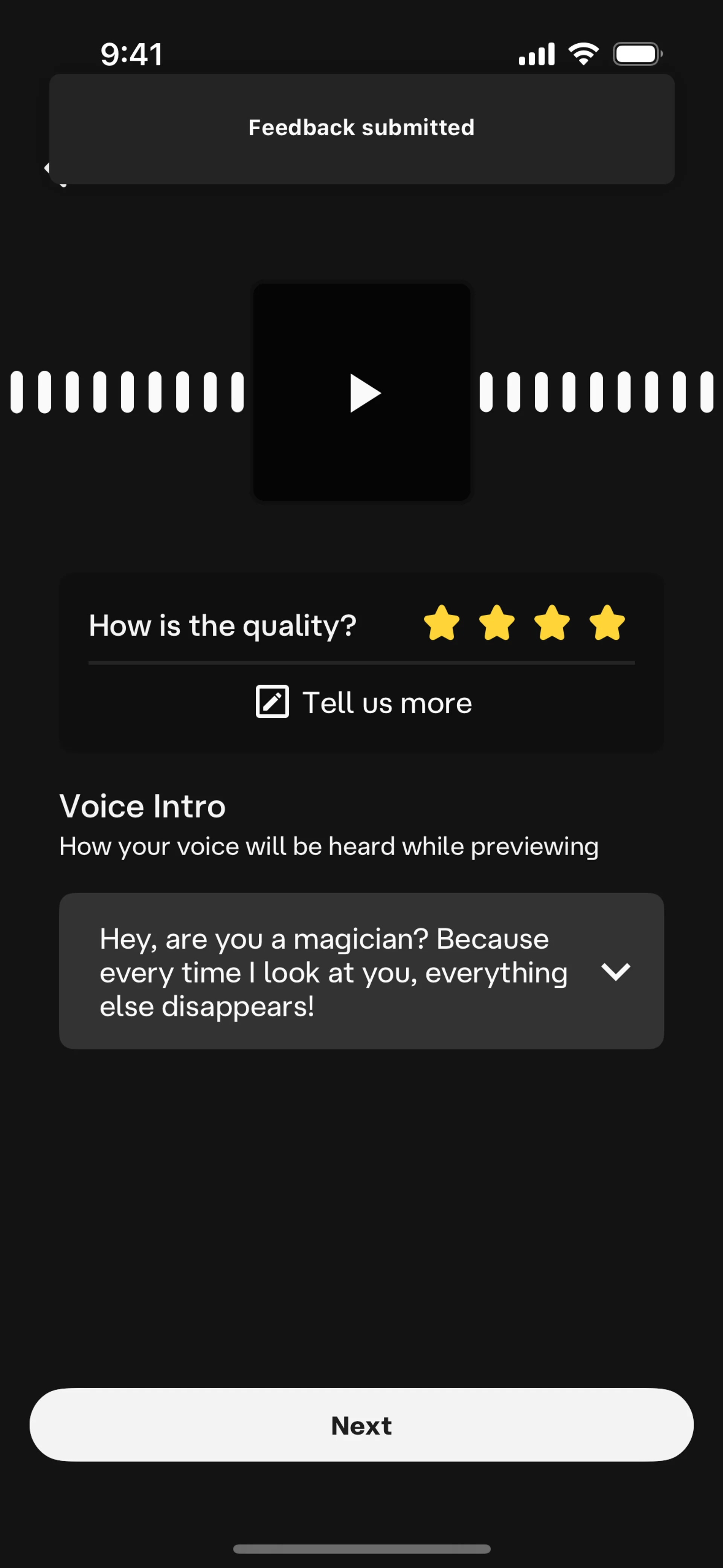723x1568 pixels.
Task: Expand the Voice Intro phrase dropdown
Action: point(615,971)
